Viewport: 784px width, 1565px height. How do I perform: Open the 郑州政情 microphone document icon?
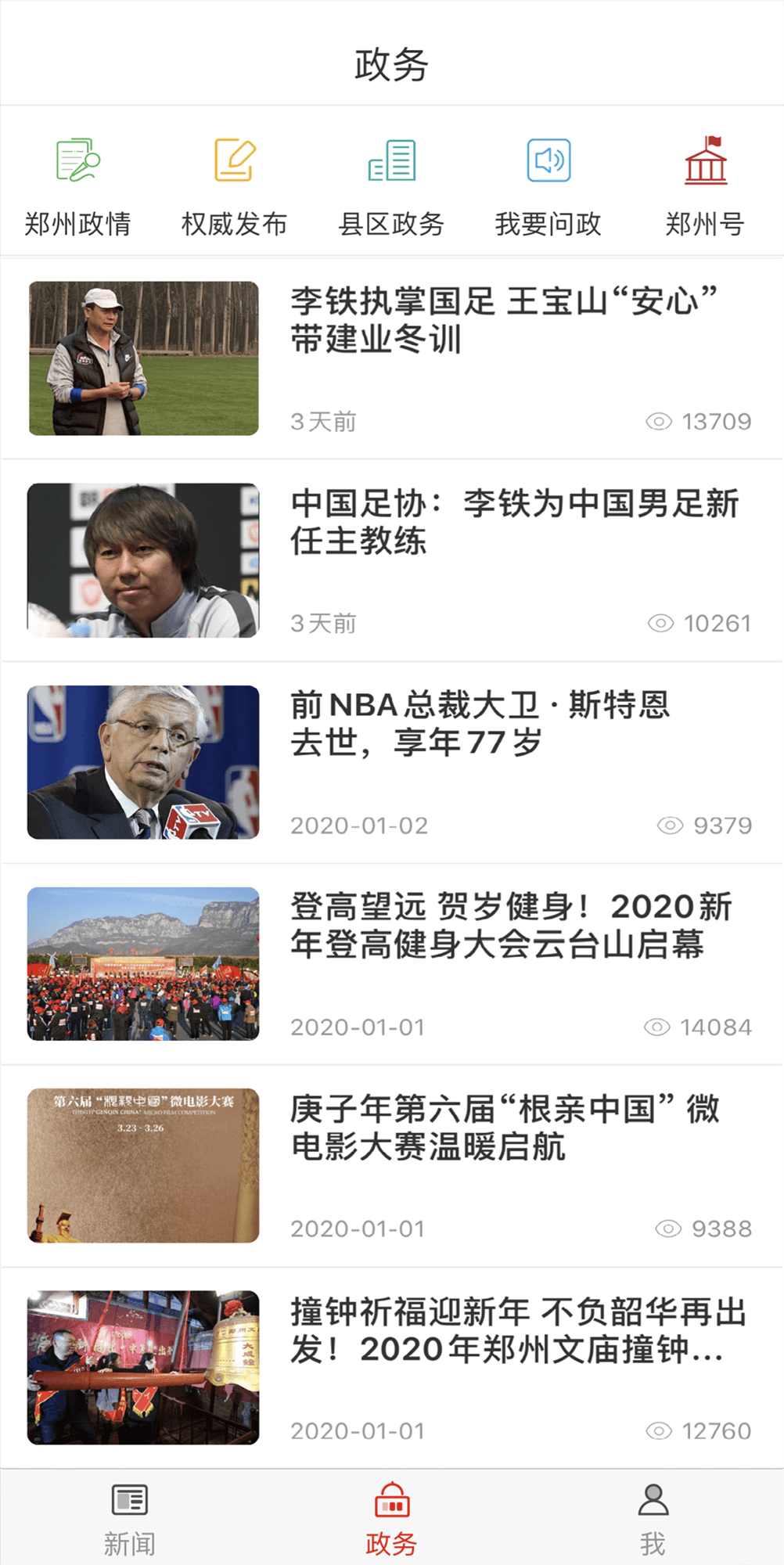point(76,160)
